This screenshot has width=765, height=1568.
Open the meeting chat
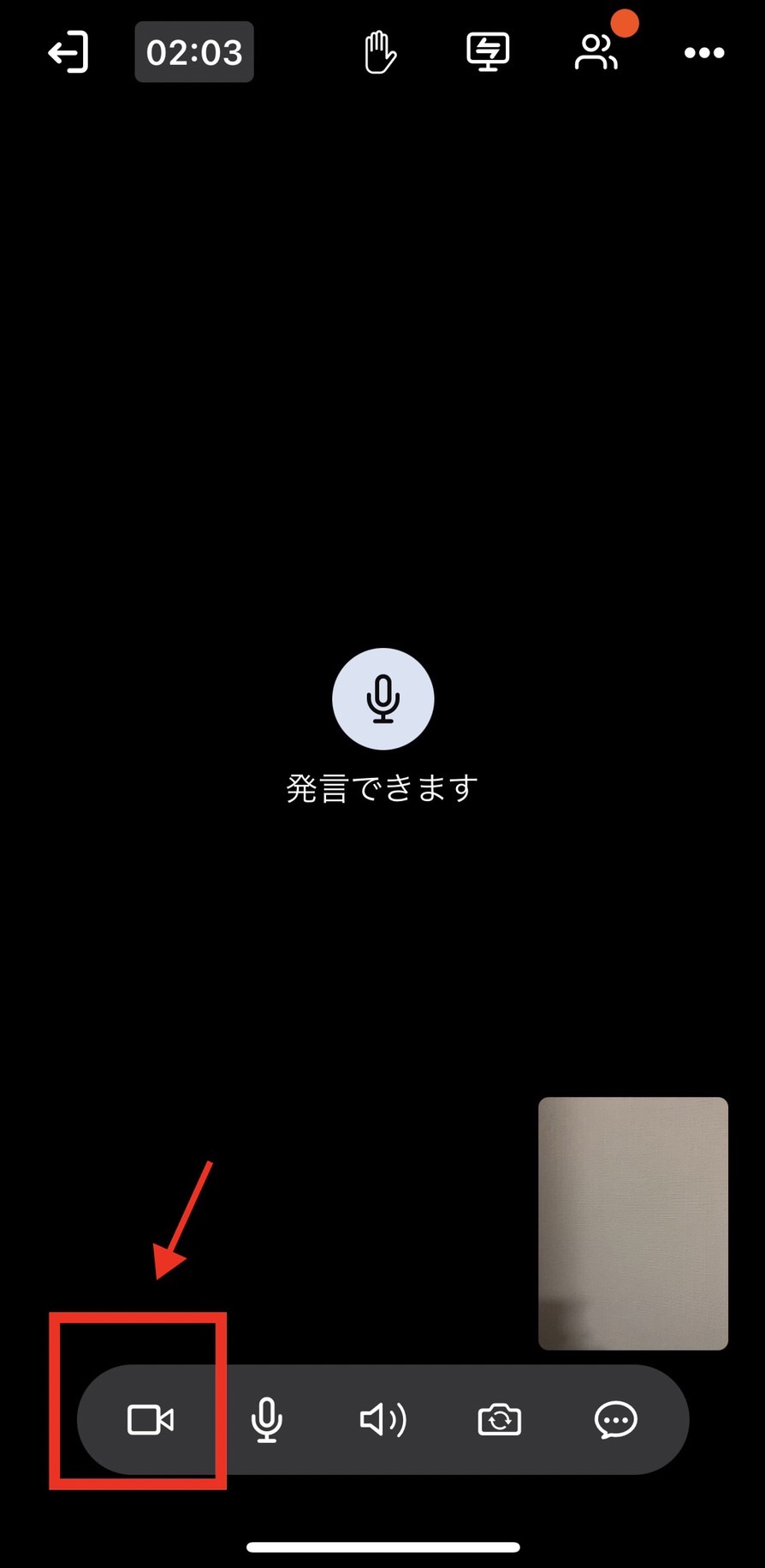[x=615, y=1420]
